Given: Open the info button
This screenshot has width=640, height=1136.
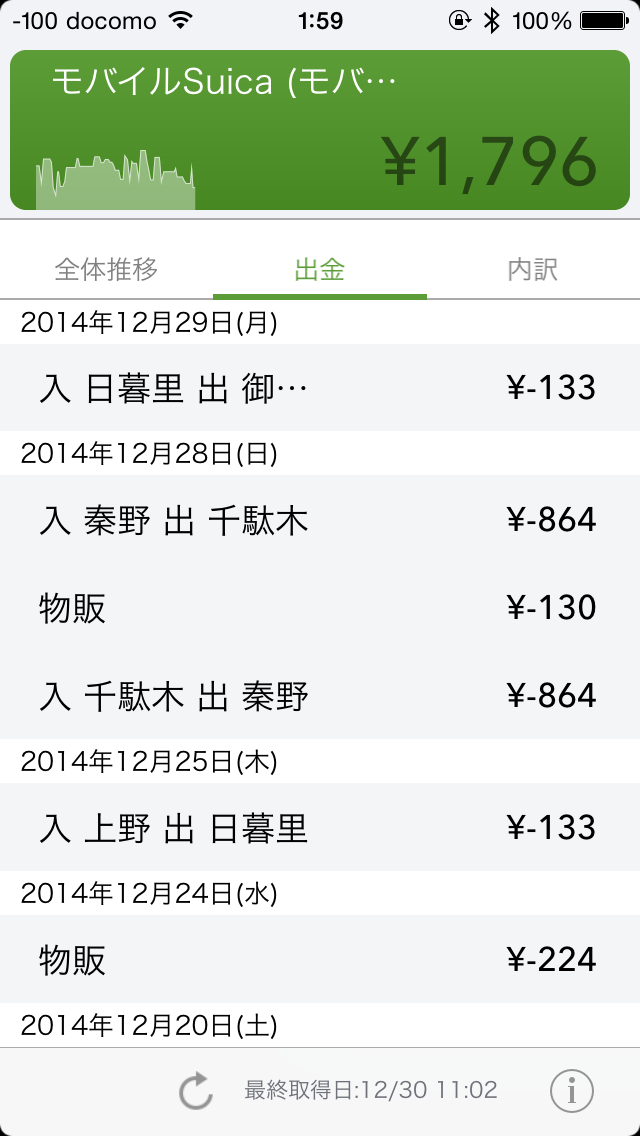Looking at the screenshot, I should click(x=572, y=1091).
